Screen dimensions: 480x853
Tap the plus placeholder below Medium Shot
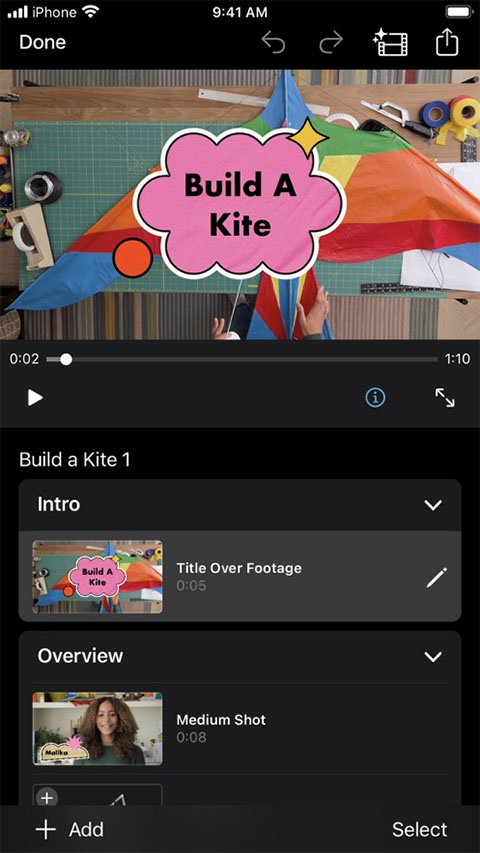point(48,798)
